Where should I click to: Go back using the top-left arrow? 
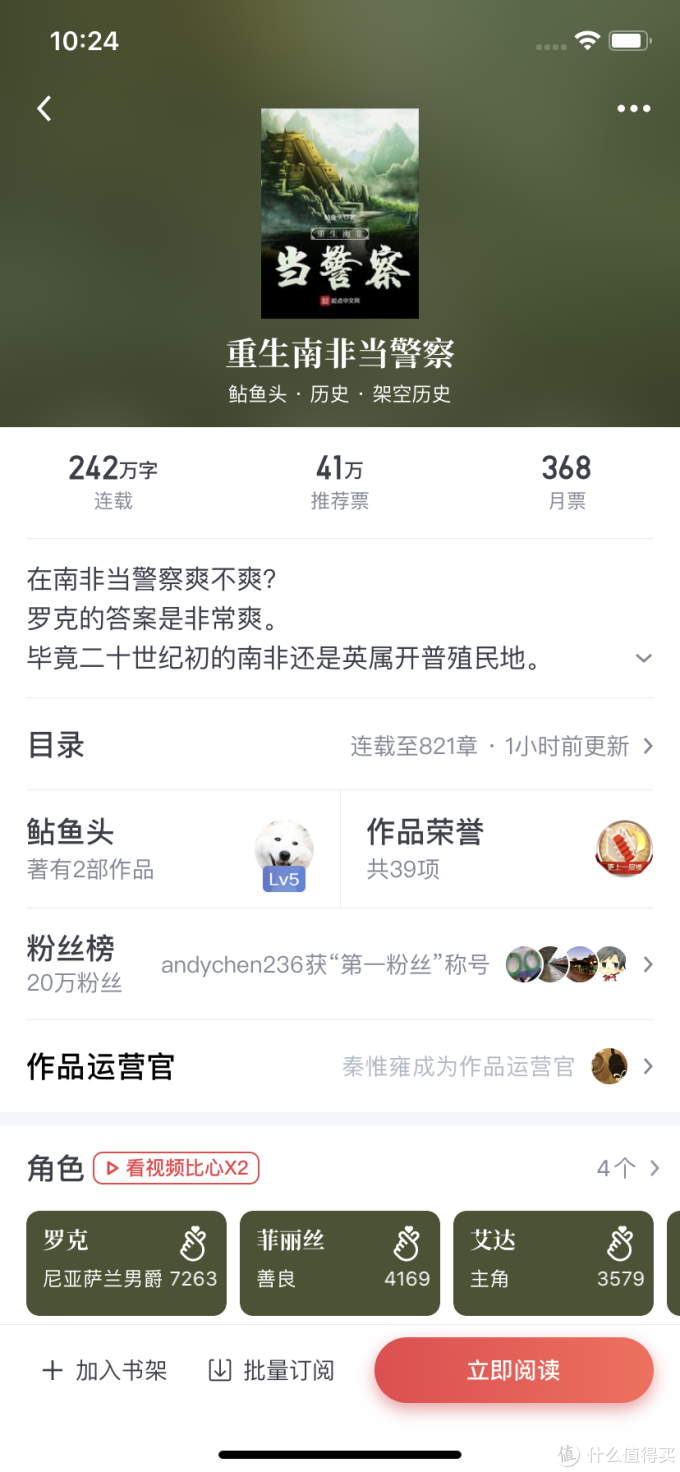tap(44, 109)
